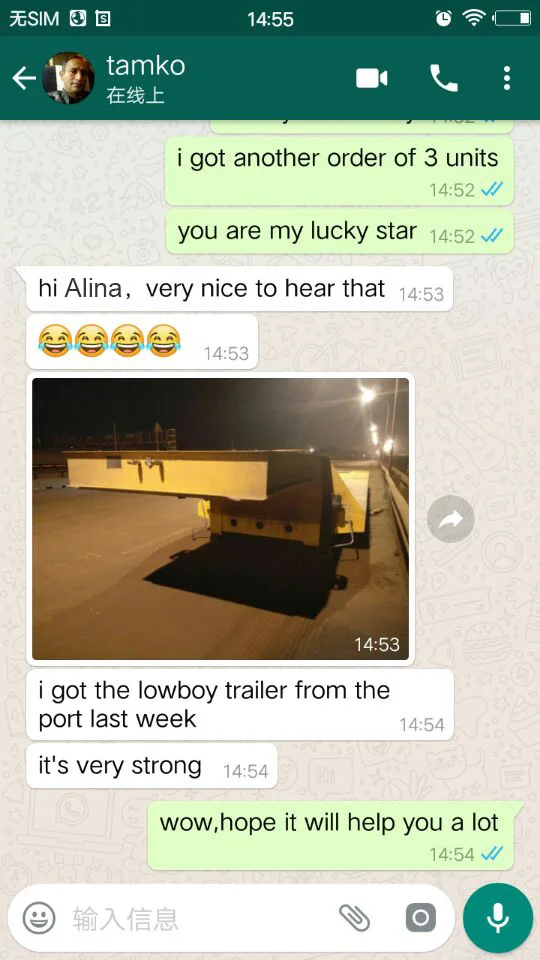
Task: Open the emoji picker
Action: tap(39, 918)
